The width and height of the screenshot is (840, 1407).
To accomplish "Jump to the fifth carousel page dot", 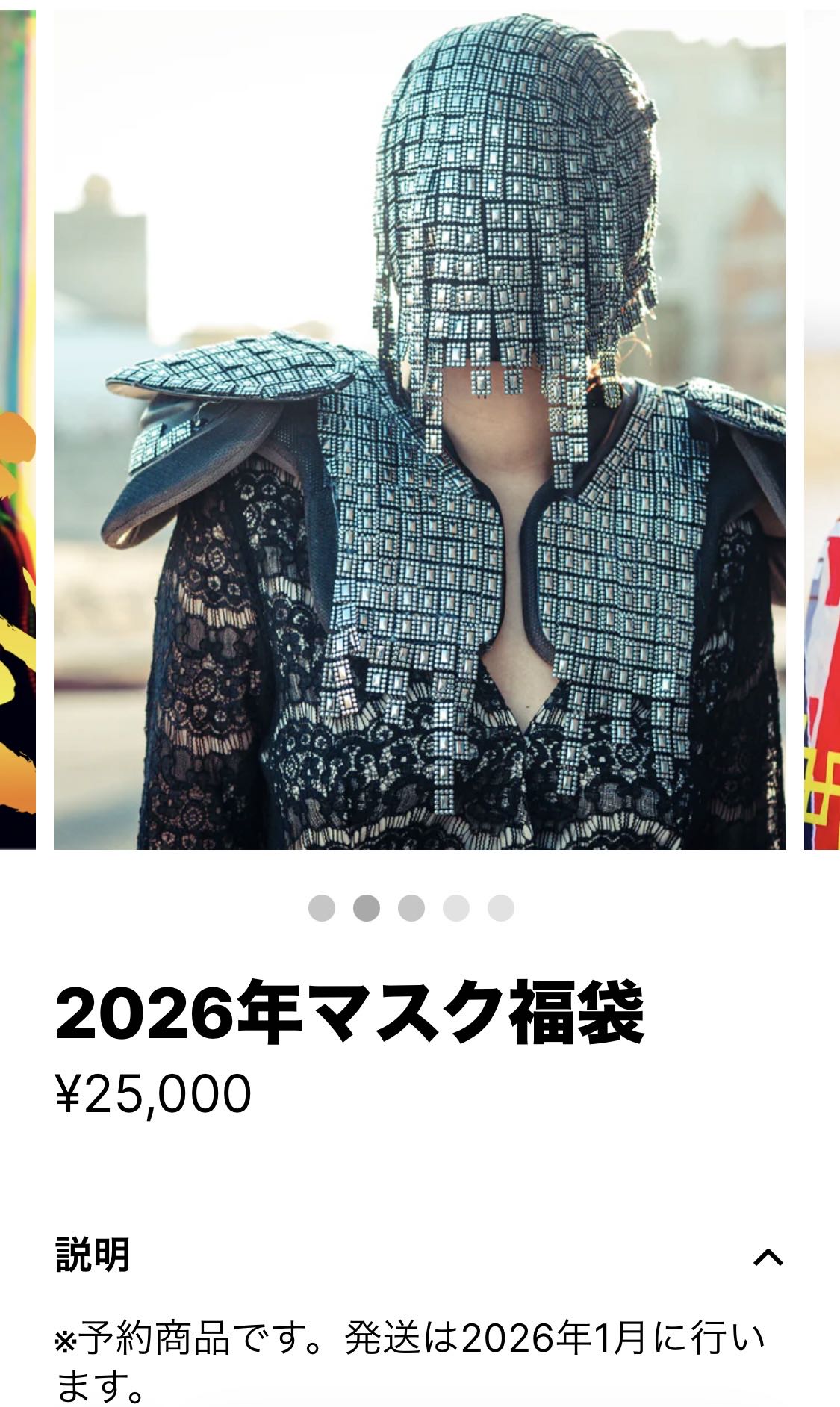I will pos(501,908).
